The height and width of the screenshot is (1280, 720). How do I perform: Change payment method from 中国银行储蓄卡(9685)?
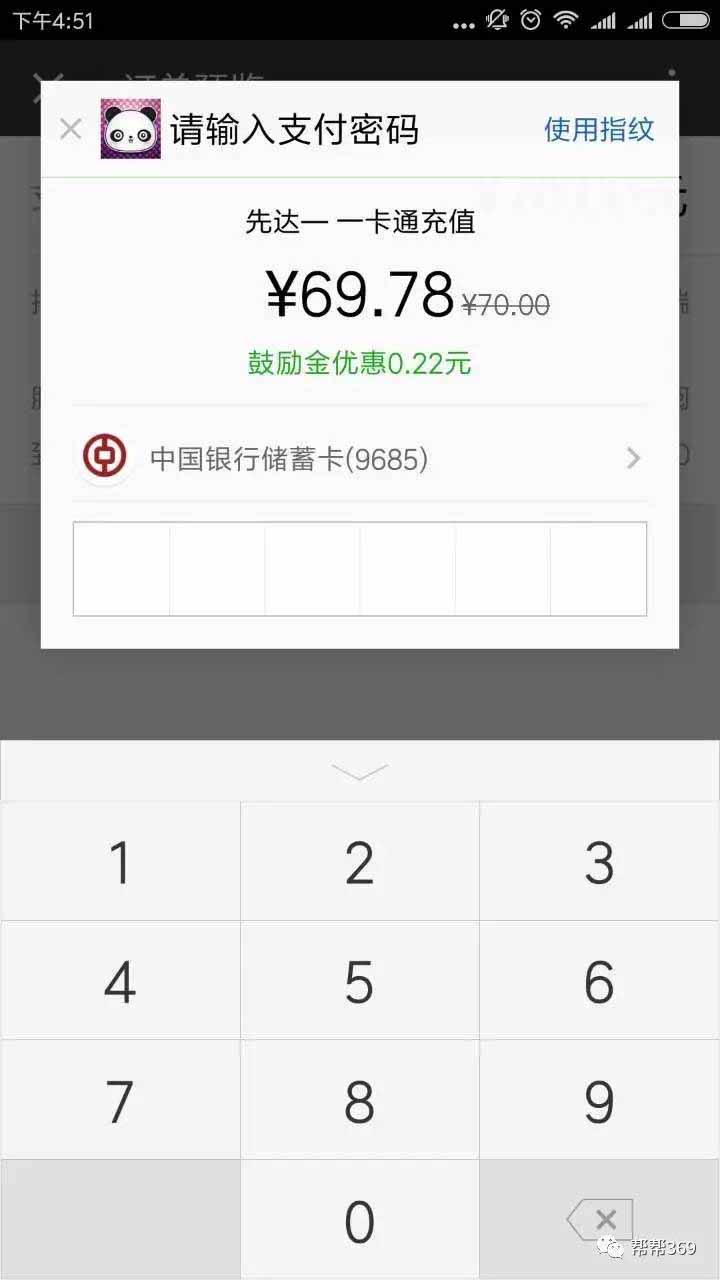[360, 459]
